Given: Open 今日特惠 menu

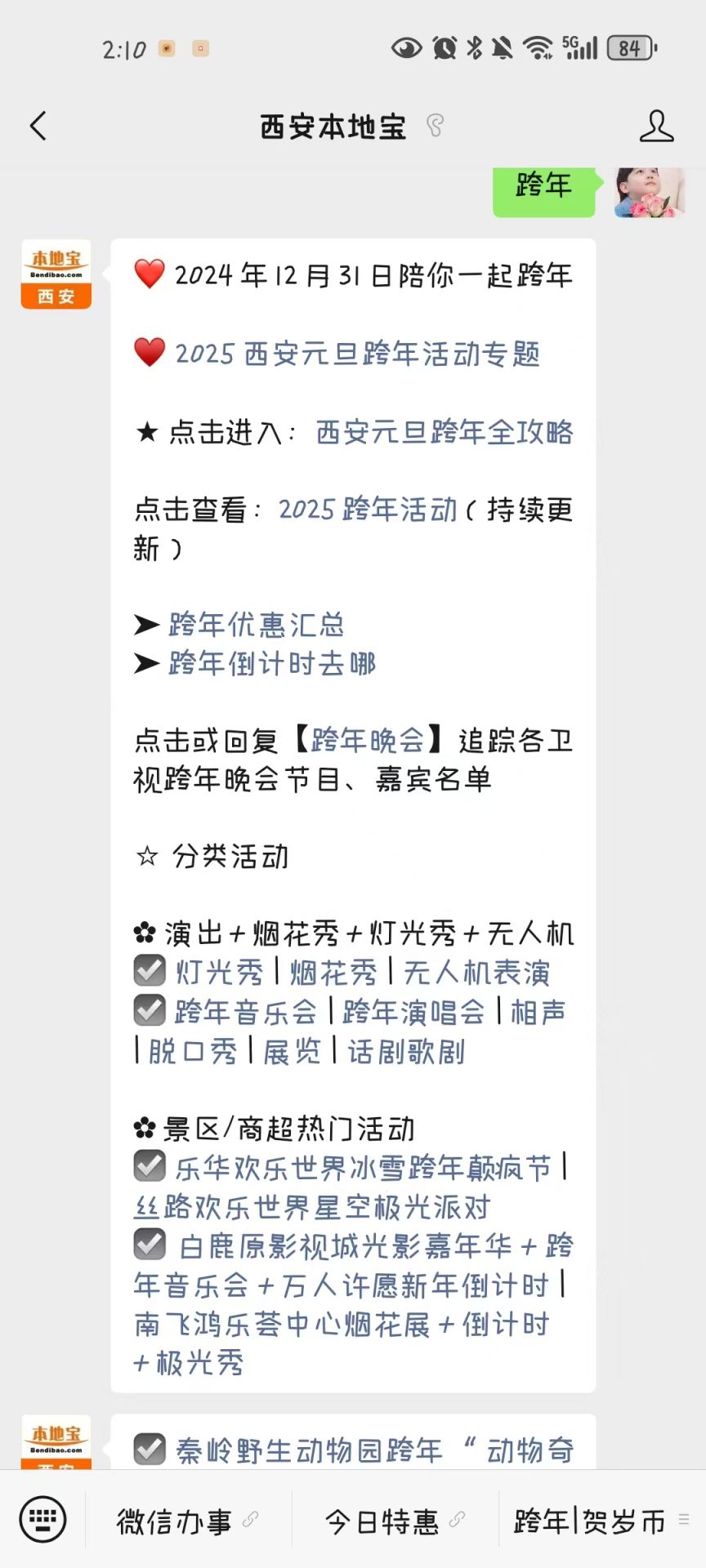Looking at the screenshot, I should tap(382, 1521).
